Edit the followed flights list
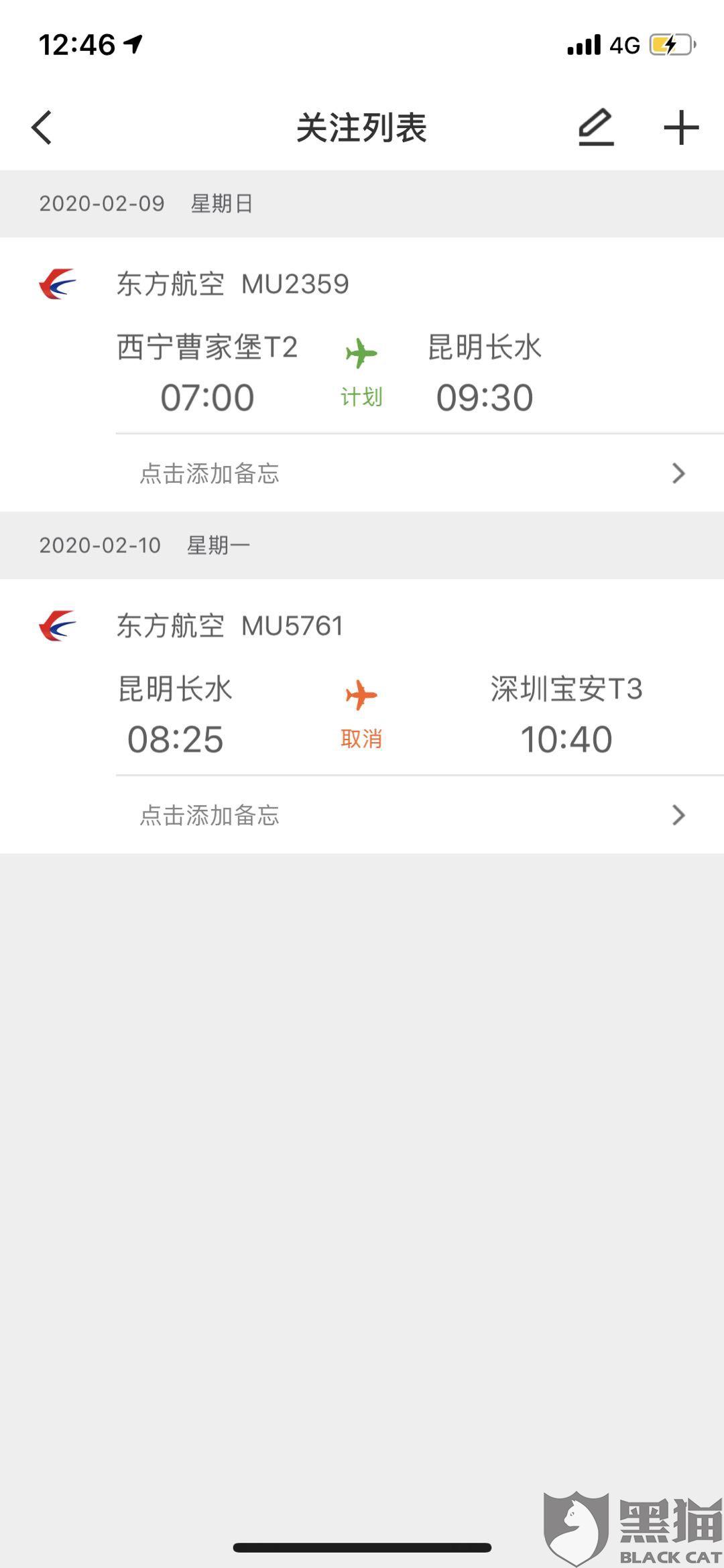 point(596,127)
